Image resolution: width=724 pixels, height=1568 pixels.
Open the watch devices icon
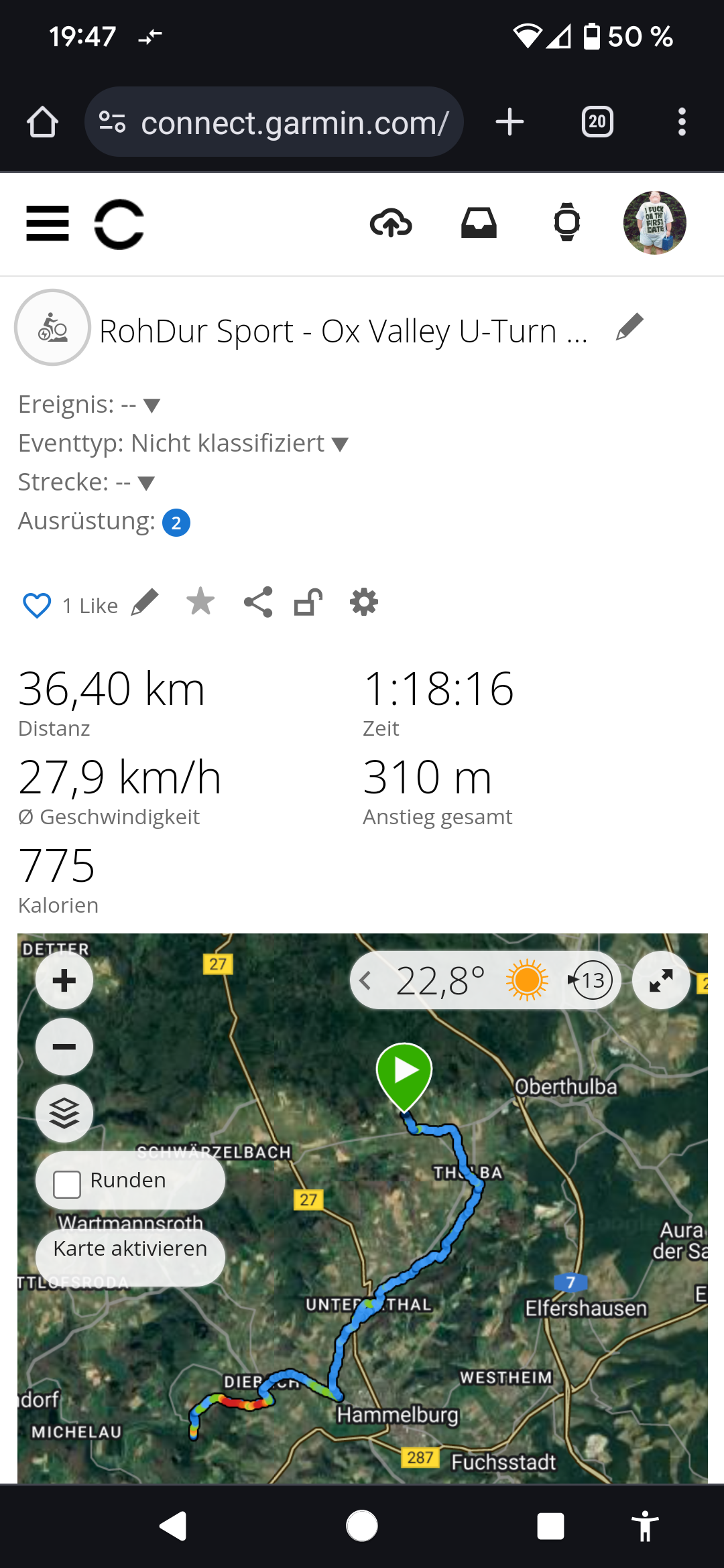567,222
